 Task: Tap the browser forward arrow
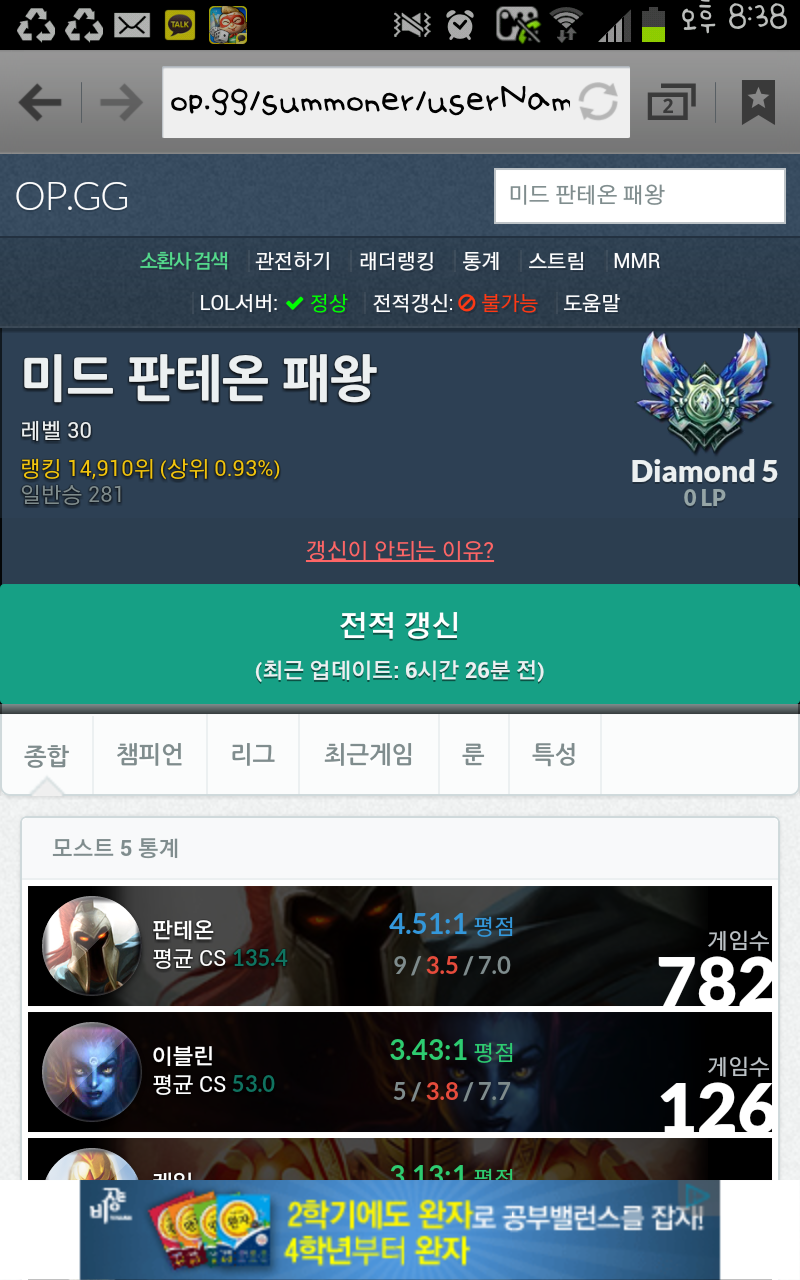point(121,102)
